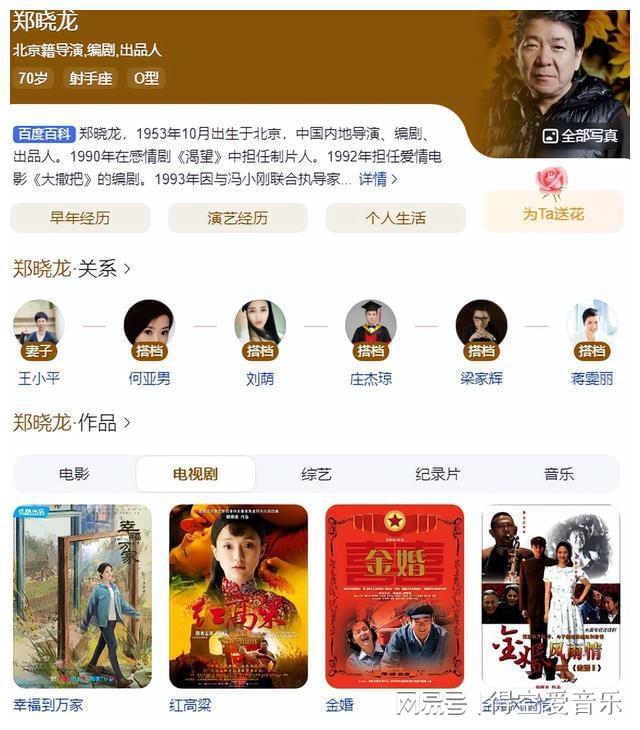Open the 红高粱 drama card
This screenshot has width=640, height=730.
(x=238, y=596)
